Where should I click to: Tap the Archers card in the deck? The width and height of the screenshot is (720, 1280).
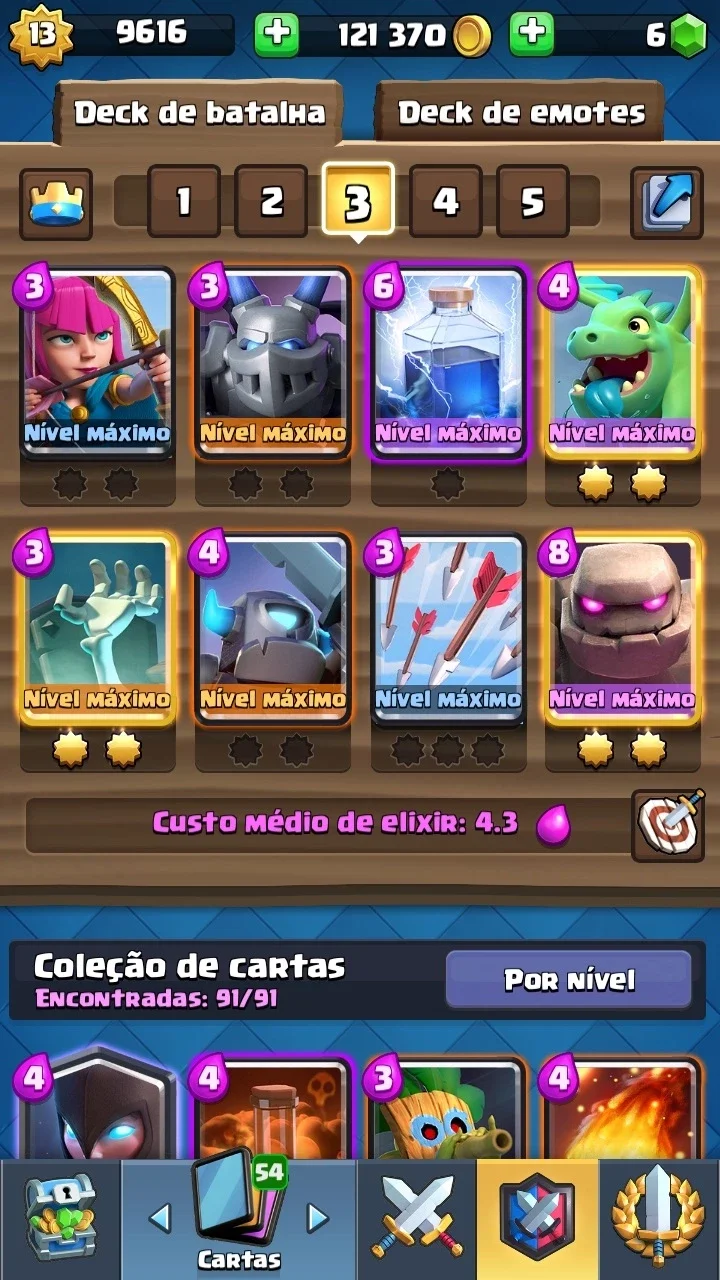pyautogui.click(x=98, y=363)
